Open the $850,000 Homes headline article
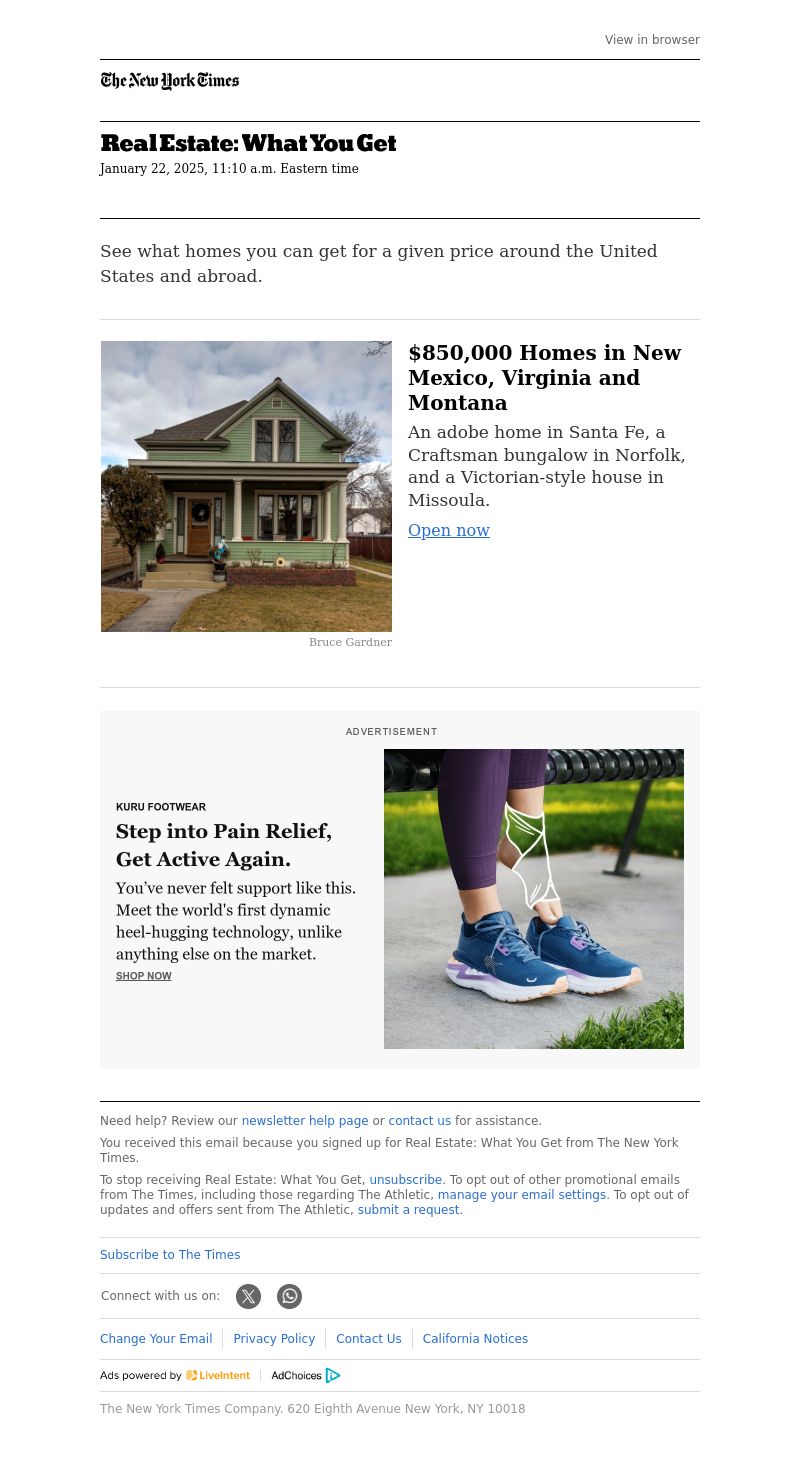Screen dimensions: 800x1467 pyautogui.click(x=544, y=378)
